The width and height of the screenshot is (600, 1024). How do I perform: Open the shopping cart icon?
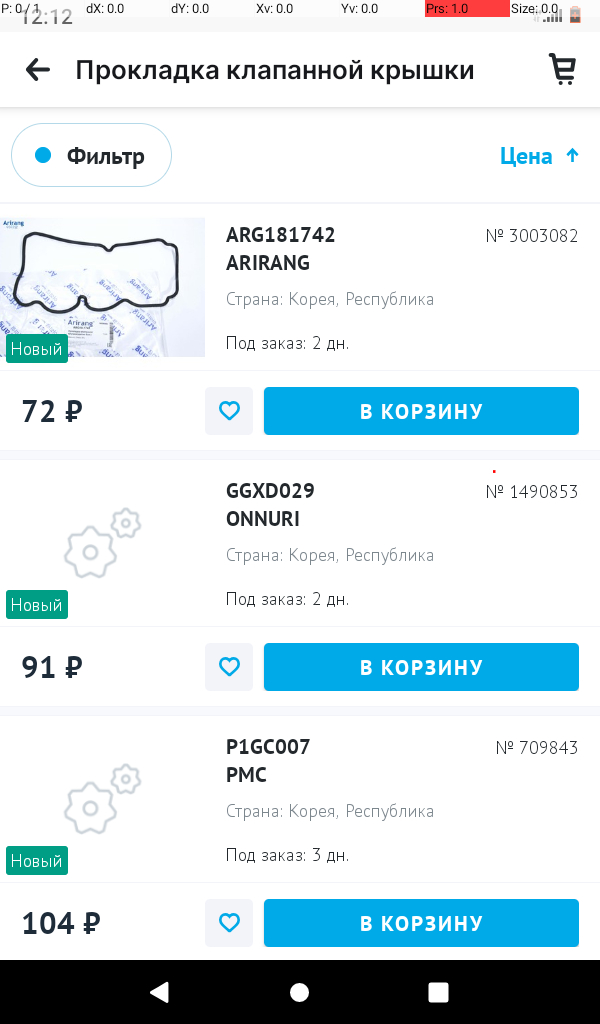click(x=562, y=69)
